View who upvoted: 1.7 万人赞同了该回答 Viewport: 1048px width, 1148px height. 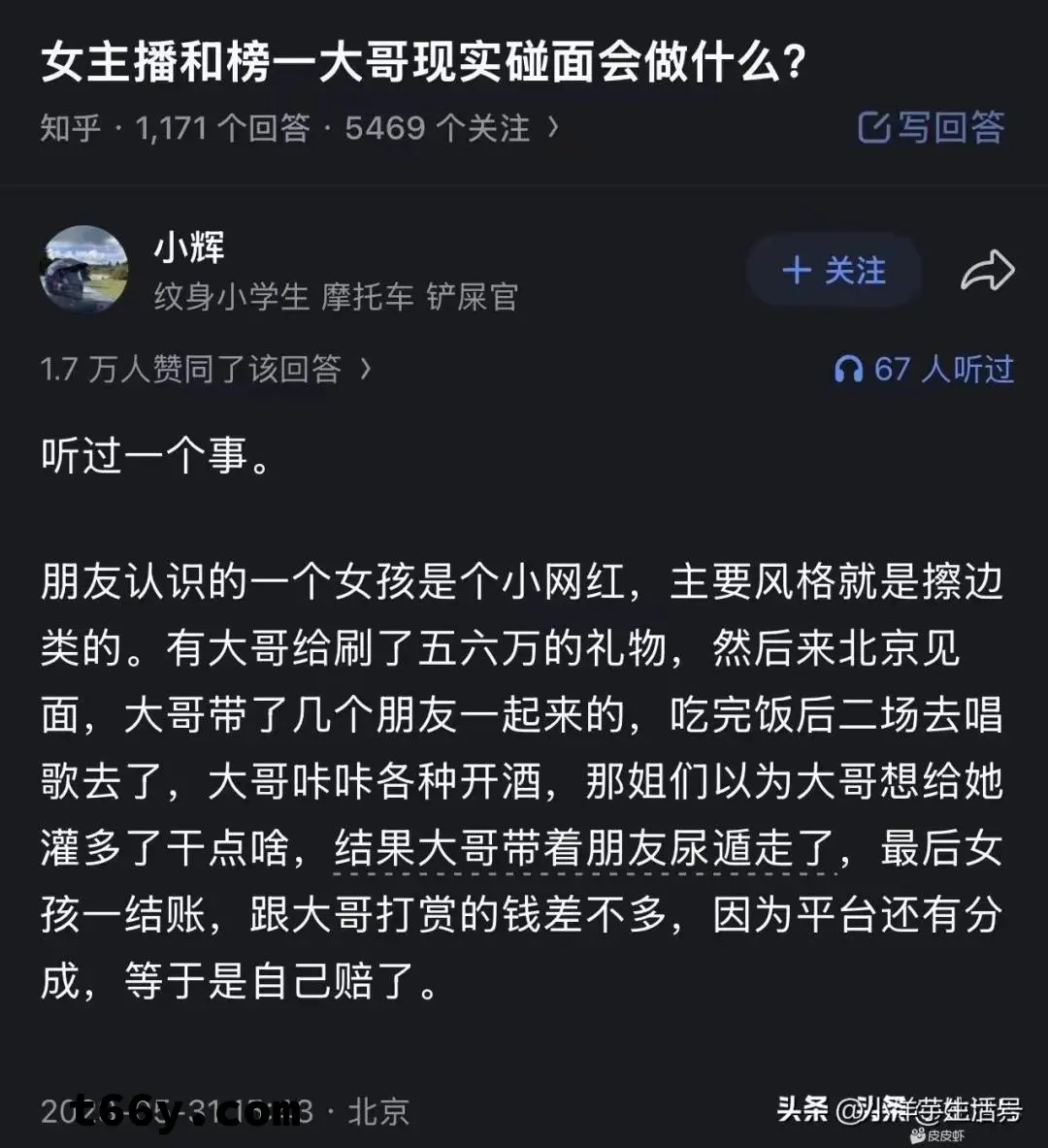(x=205, y=369)
